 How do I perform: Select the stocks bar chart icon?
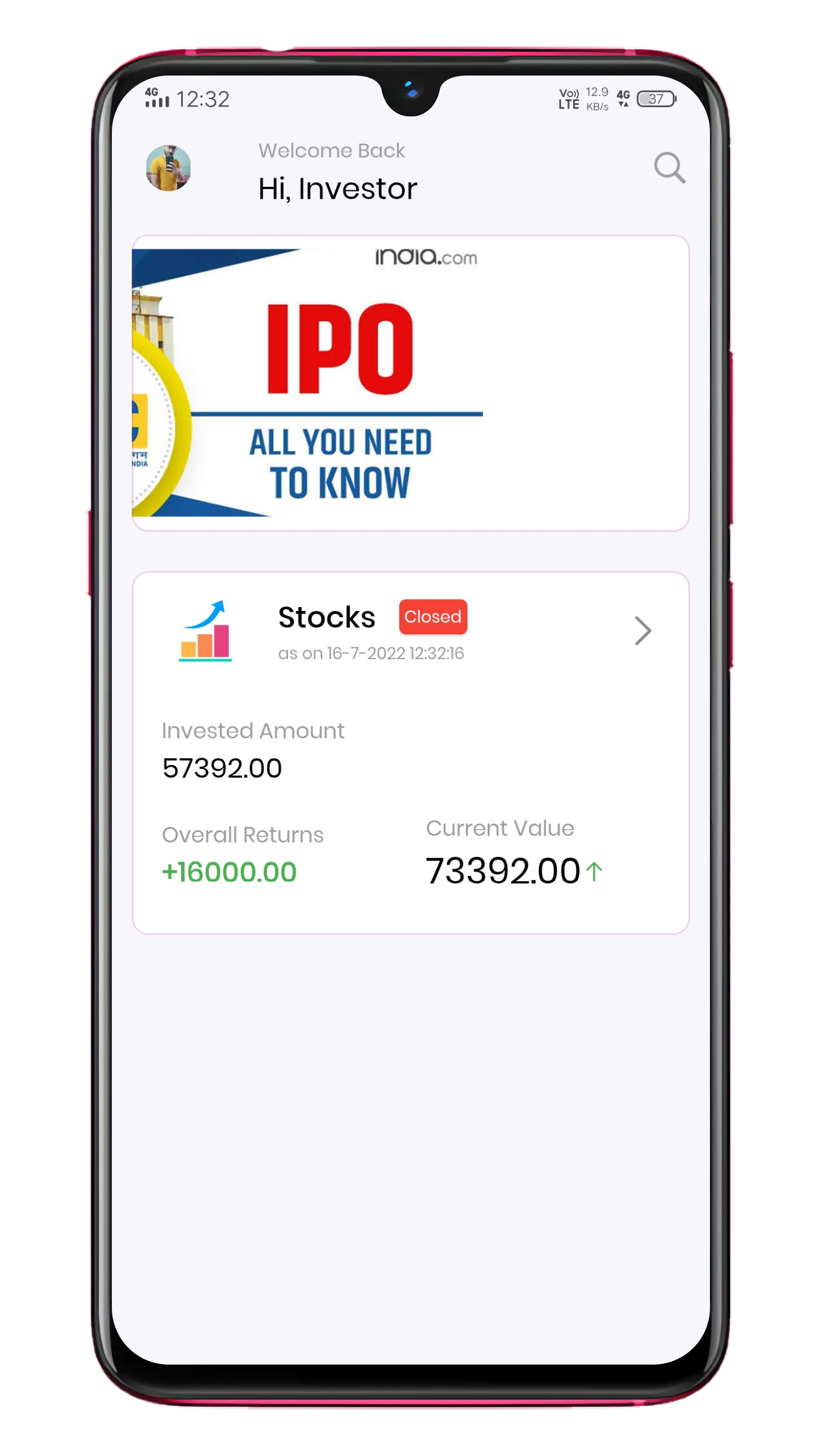coord(203,636)
